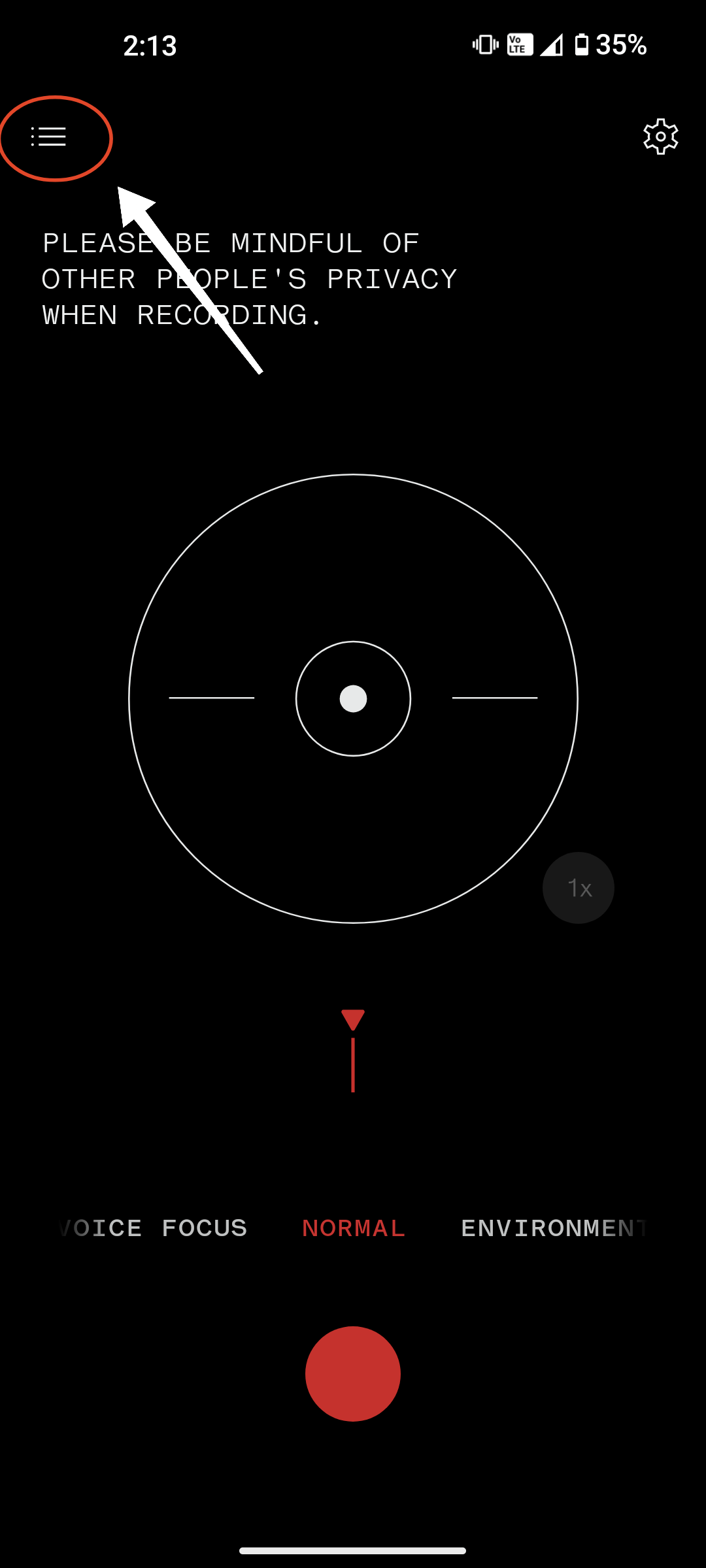Tap the red level indicator needle
This screenshot has height=1568, width=706.
353,1052
